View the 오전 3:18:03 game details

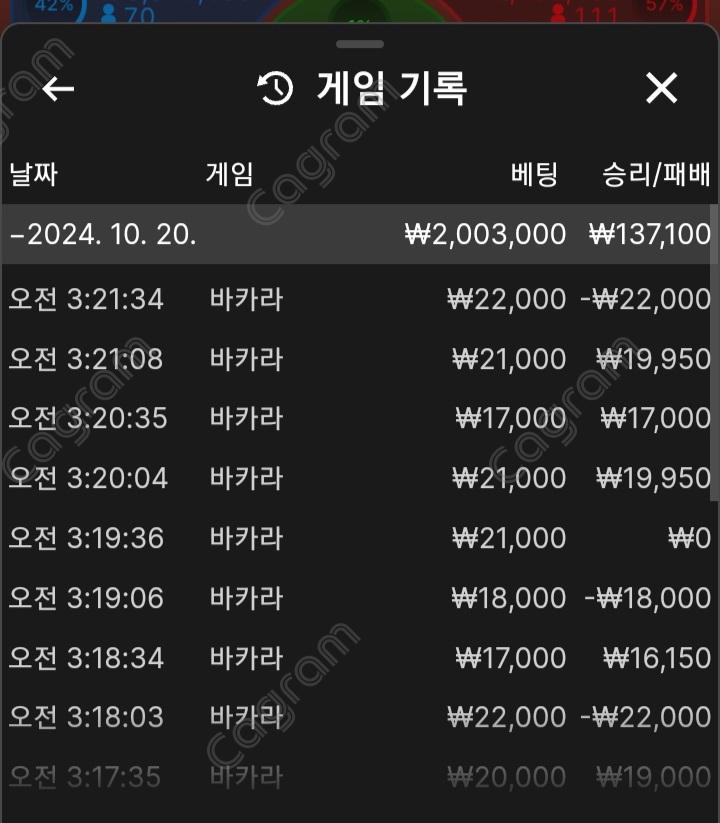(360, 717)
